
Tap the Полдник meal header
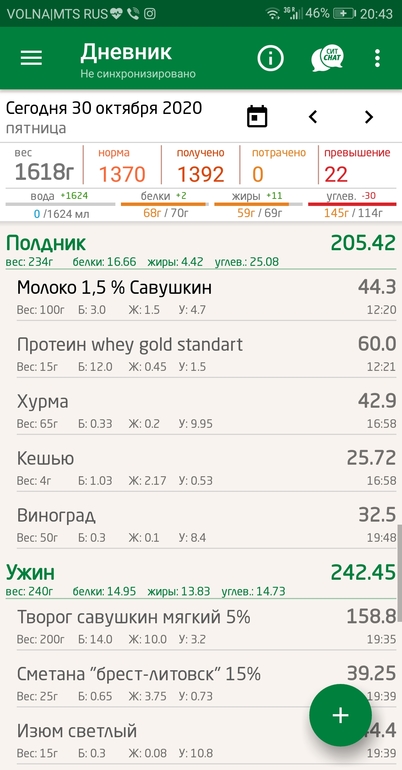[x=201, y=249]
